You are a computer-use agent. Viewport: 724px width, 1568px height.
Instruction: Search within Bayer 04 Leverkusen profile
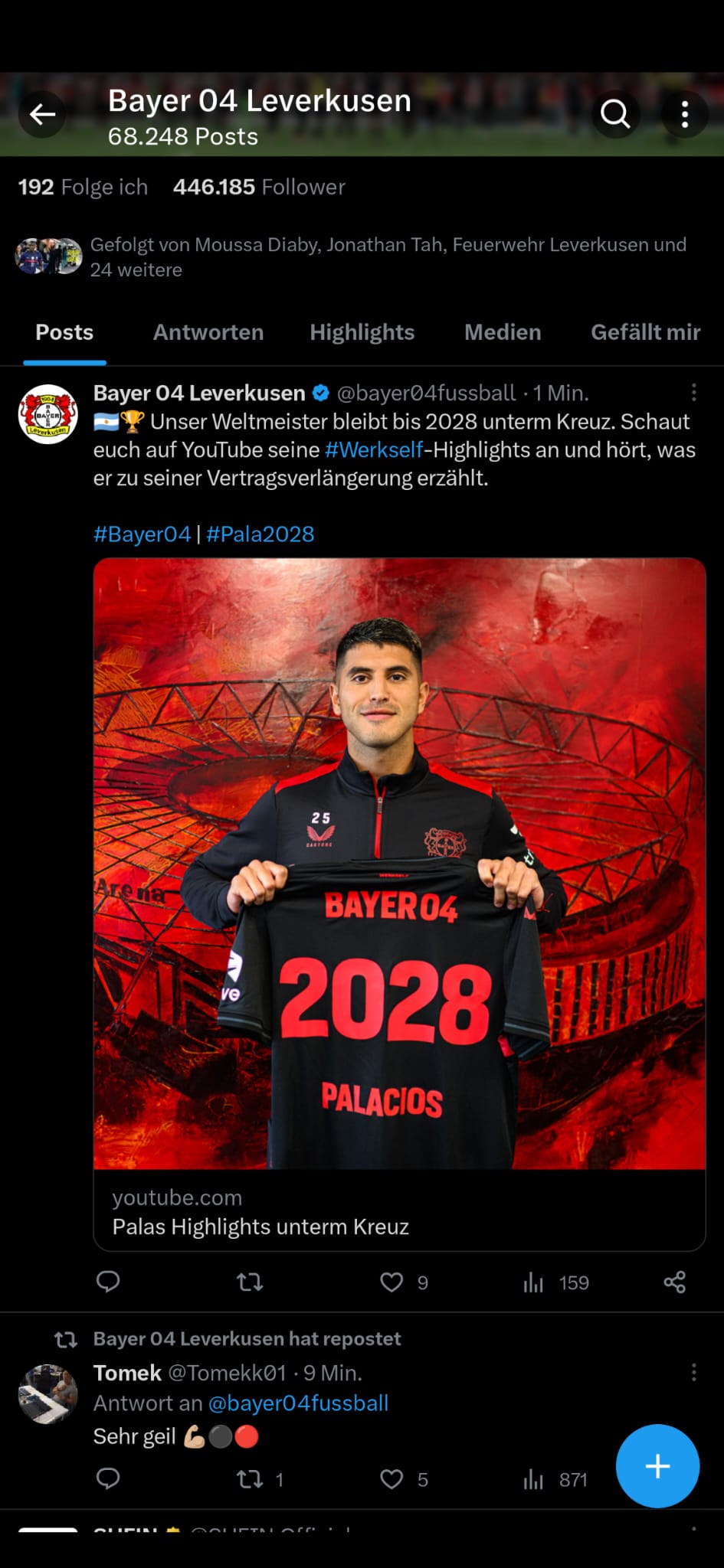tap(614, 115)
